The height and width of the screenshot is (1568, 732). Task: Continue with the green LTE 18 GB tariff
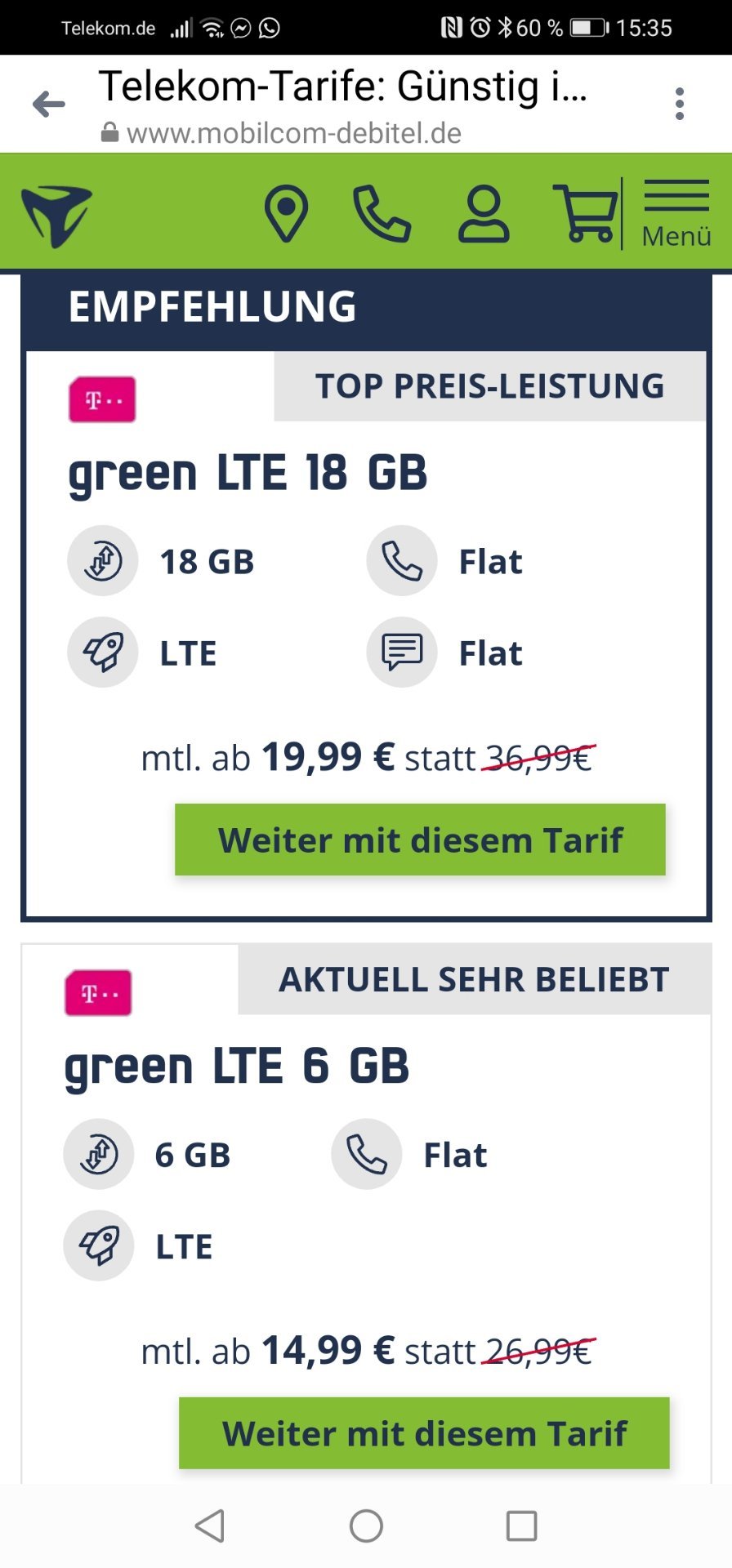tap(420, 840)
